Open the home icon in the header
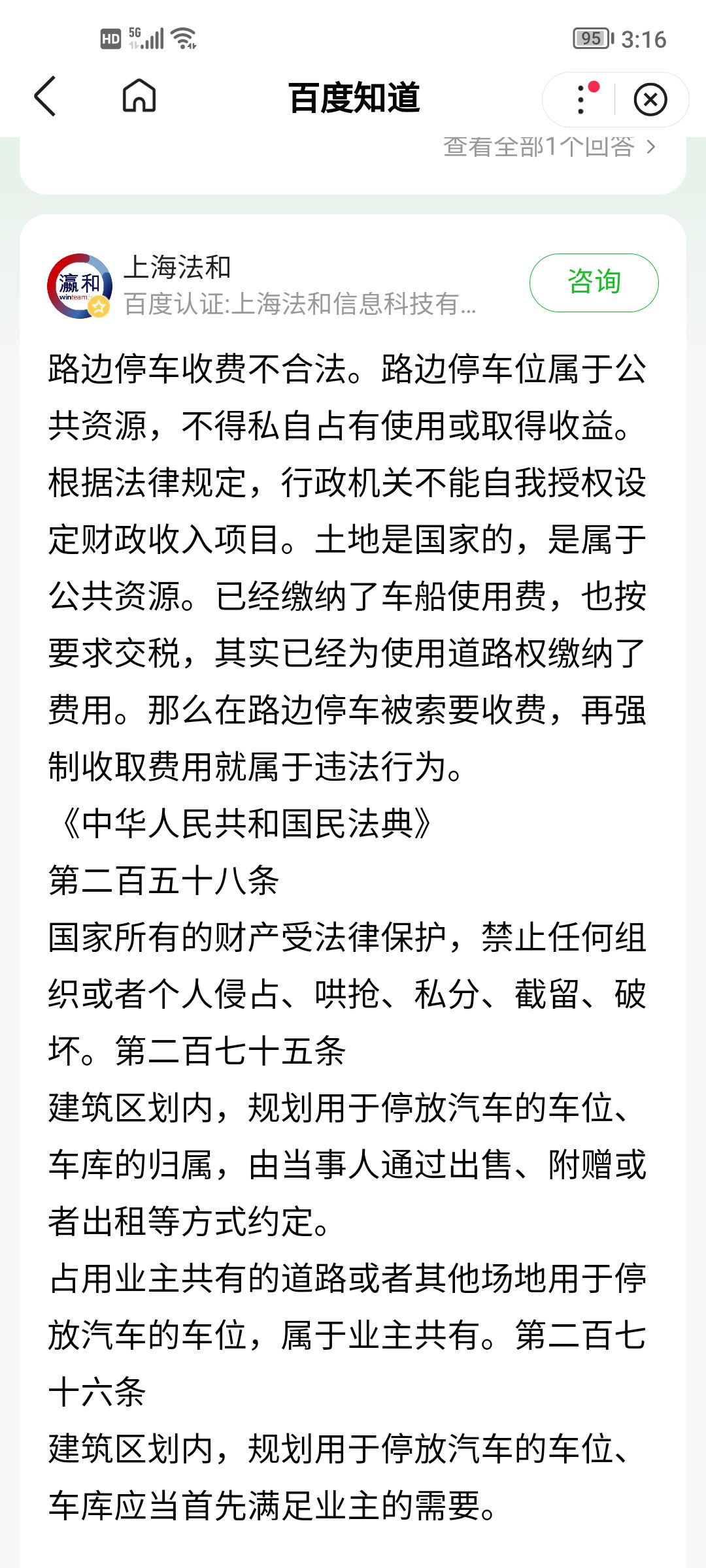The height and width of the screenshot is (1568, 706). pos(139,96)
